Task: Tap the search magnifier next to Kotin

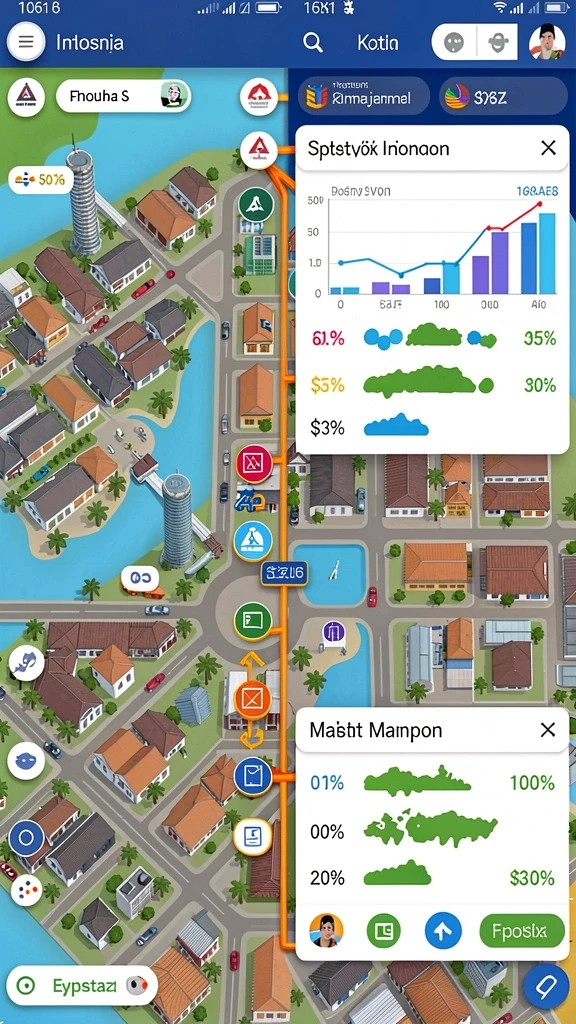Action: pos(313,43)
